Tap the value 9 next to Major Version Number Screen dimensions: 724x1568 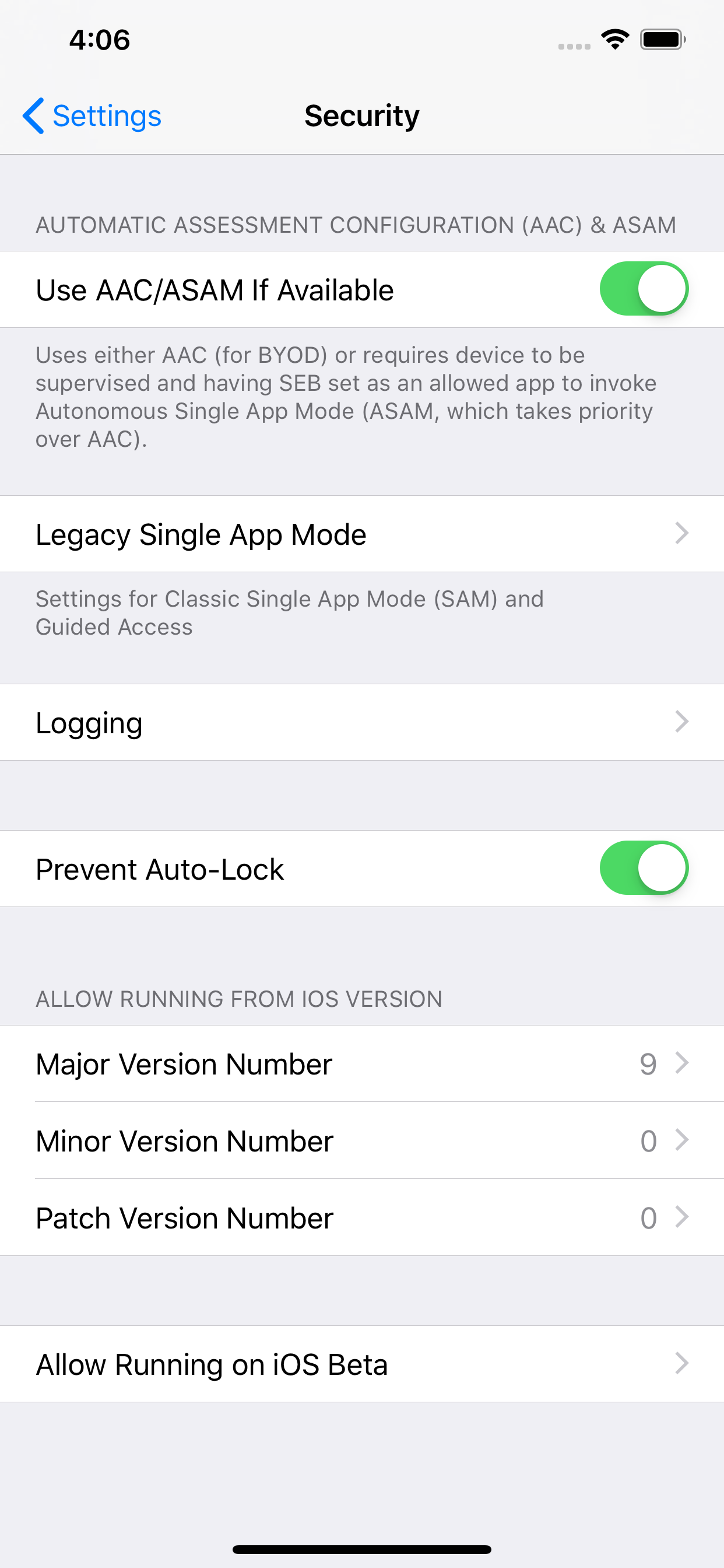(x=648, y=1063)
